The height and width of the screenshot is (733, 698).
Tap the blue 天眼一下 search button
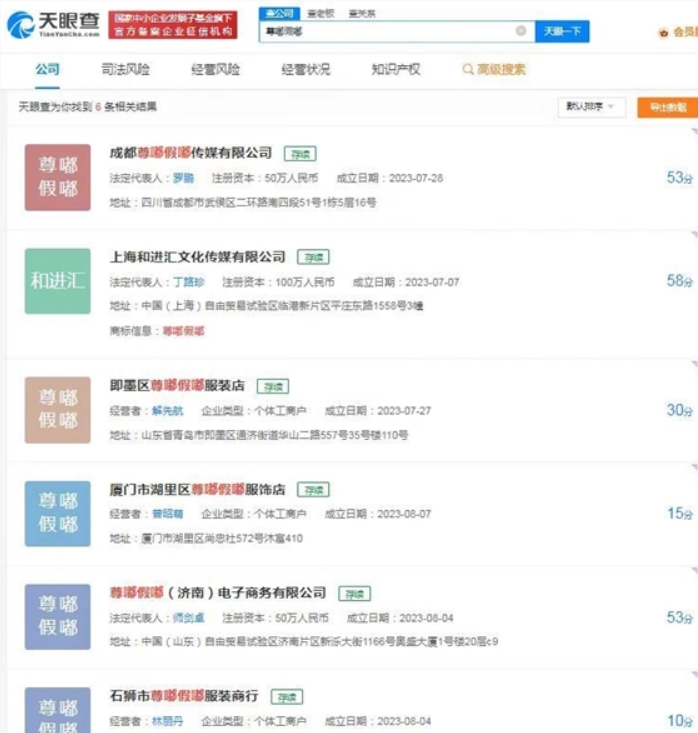562,31
